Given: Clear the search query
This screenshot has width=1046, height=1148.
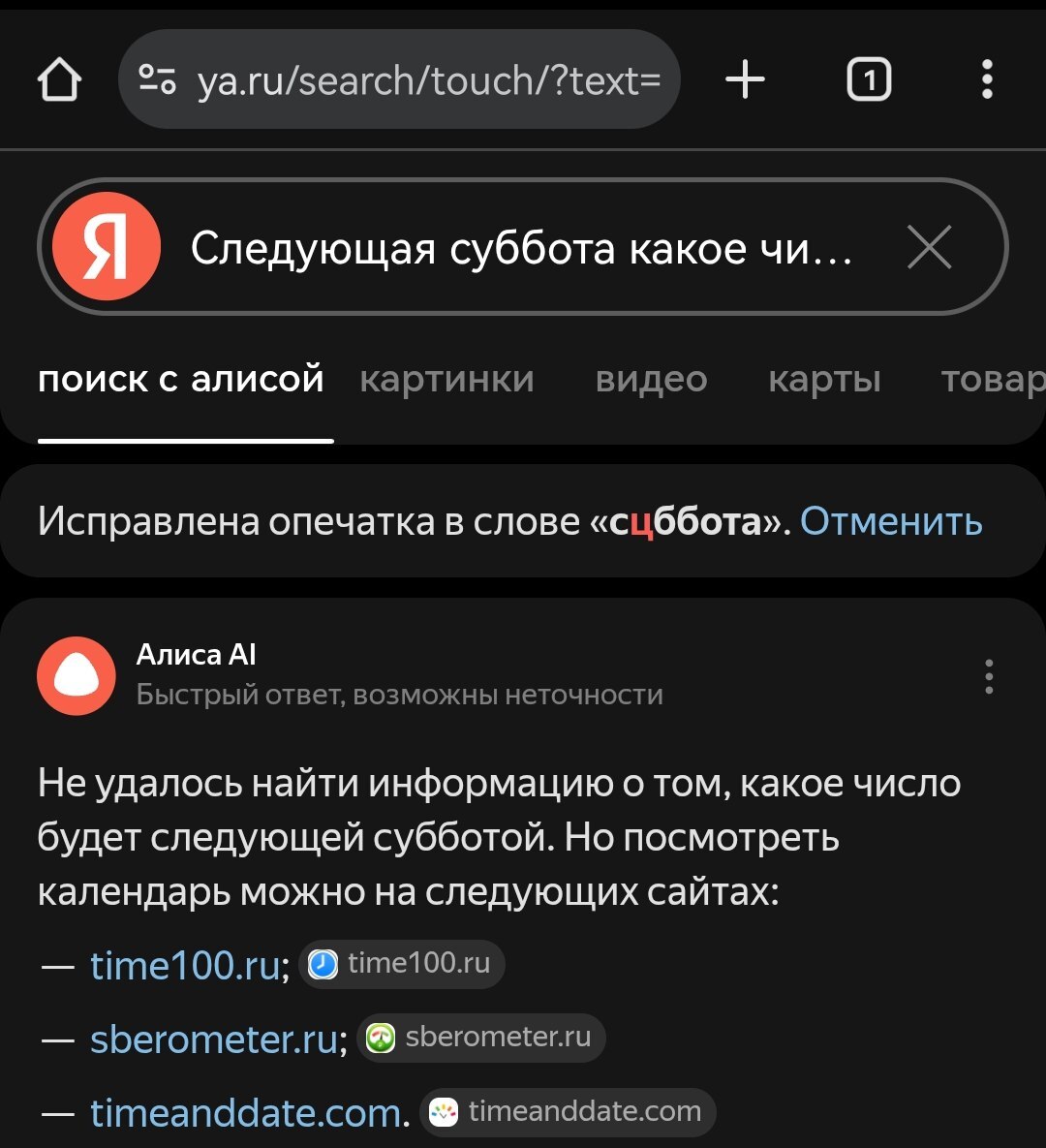Looking at the screenshot, I should coord(930,248).
